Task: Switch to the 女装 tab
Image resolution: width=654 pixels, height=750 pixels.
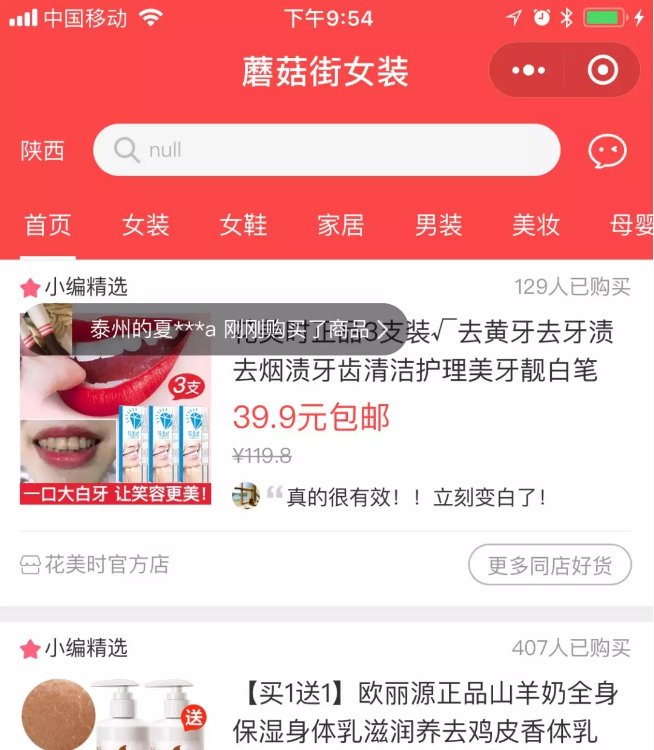Action: click(146, 225)
